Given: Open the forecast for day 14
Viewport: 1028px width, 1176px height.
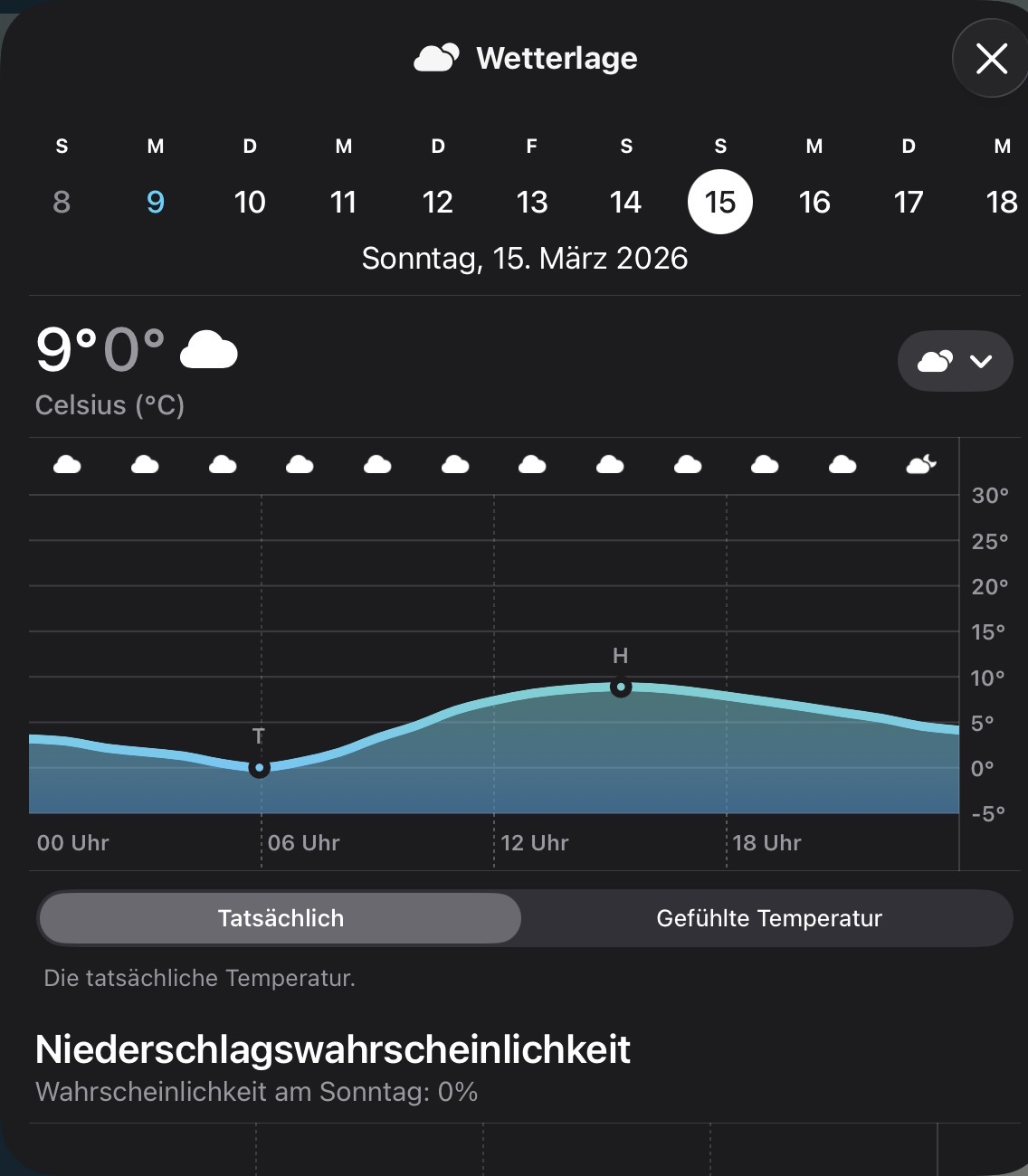Looking at the screenshot, I should [x=626, y=202].
